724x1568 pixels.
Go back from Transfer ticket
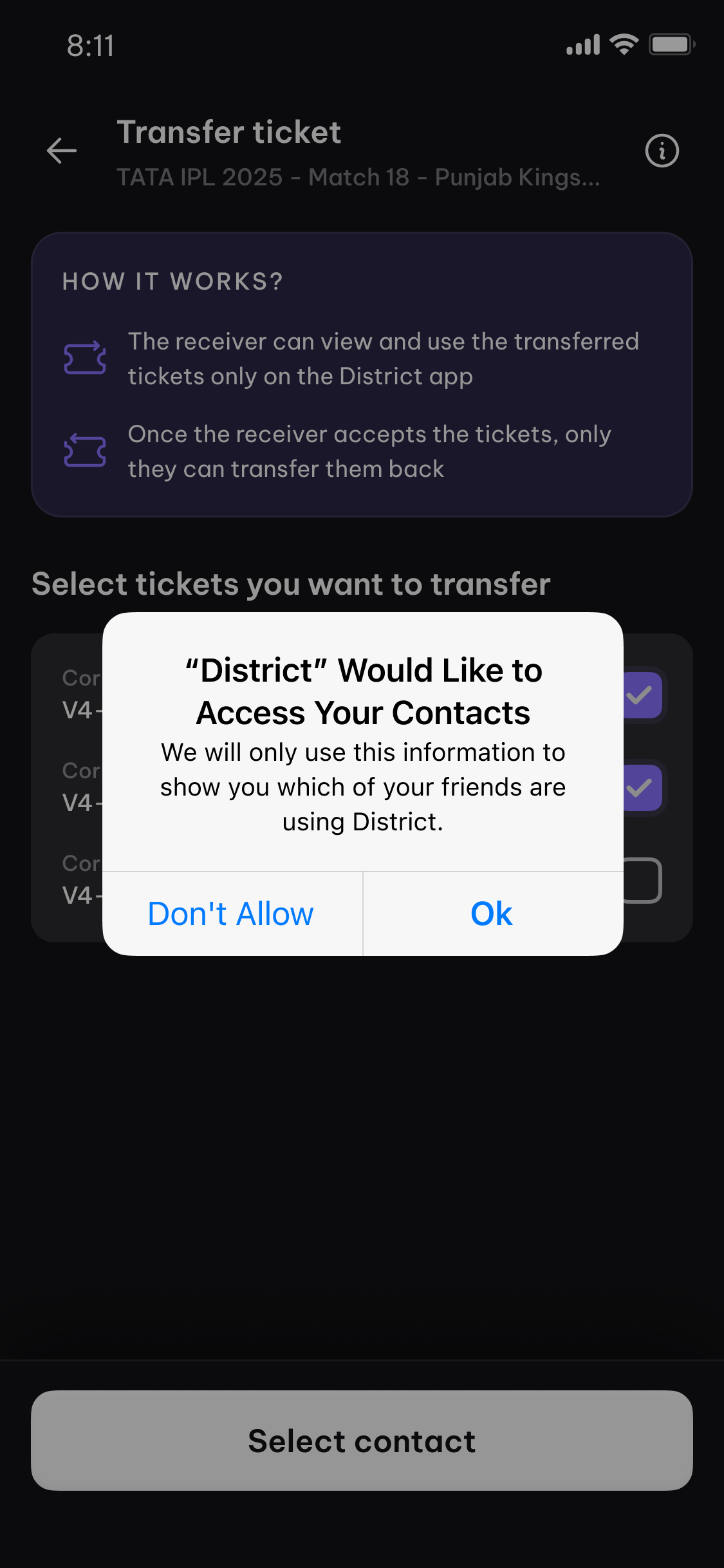click(x=62, y=151)
